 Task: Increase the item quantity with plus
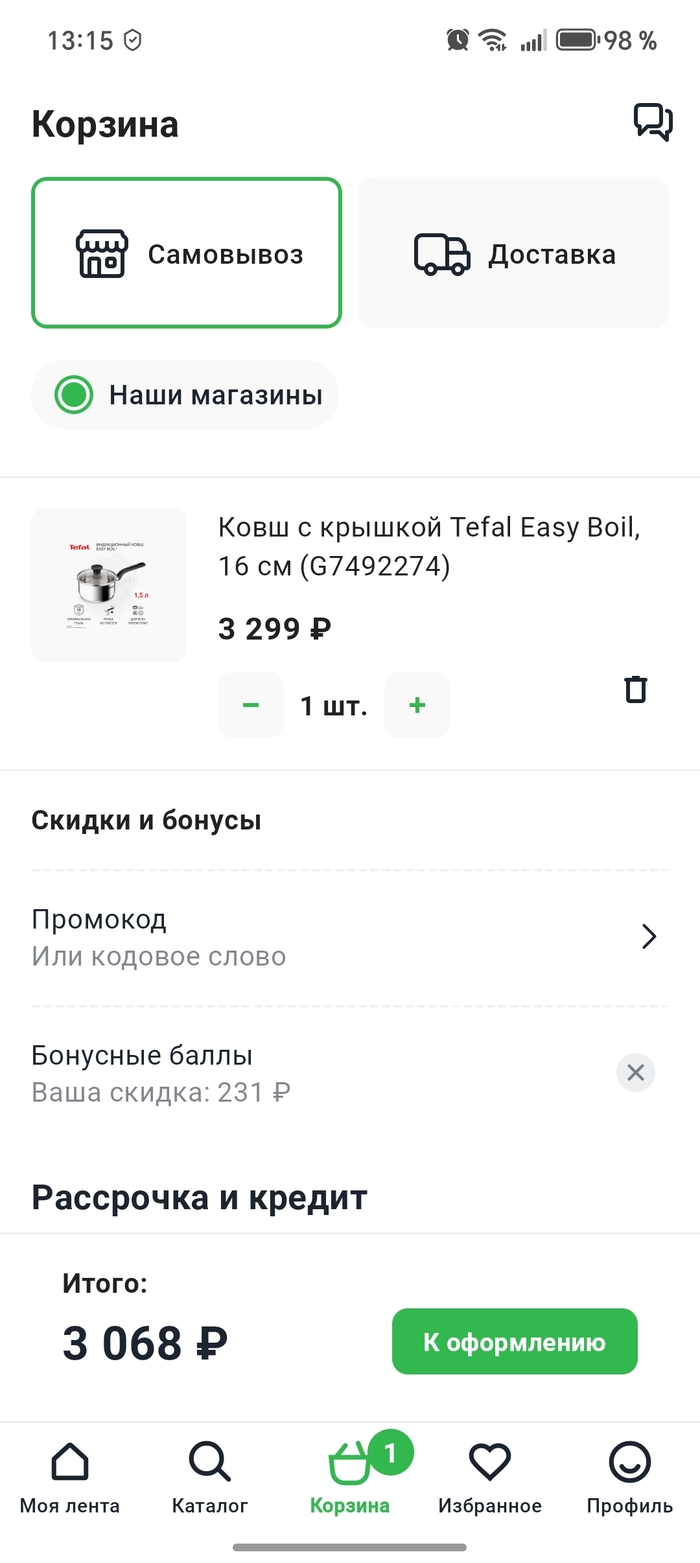[x=417, y=705]
